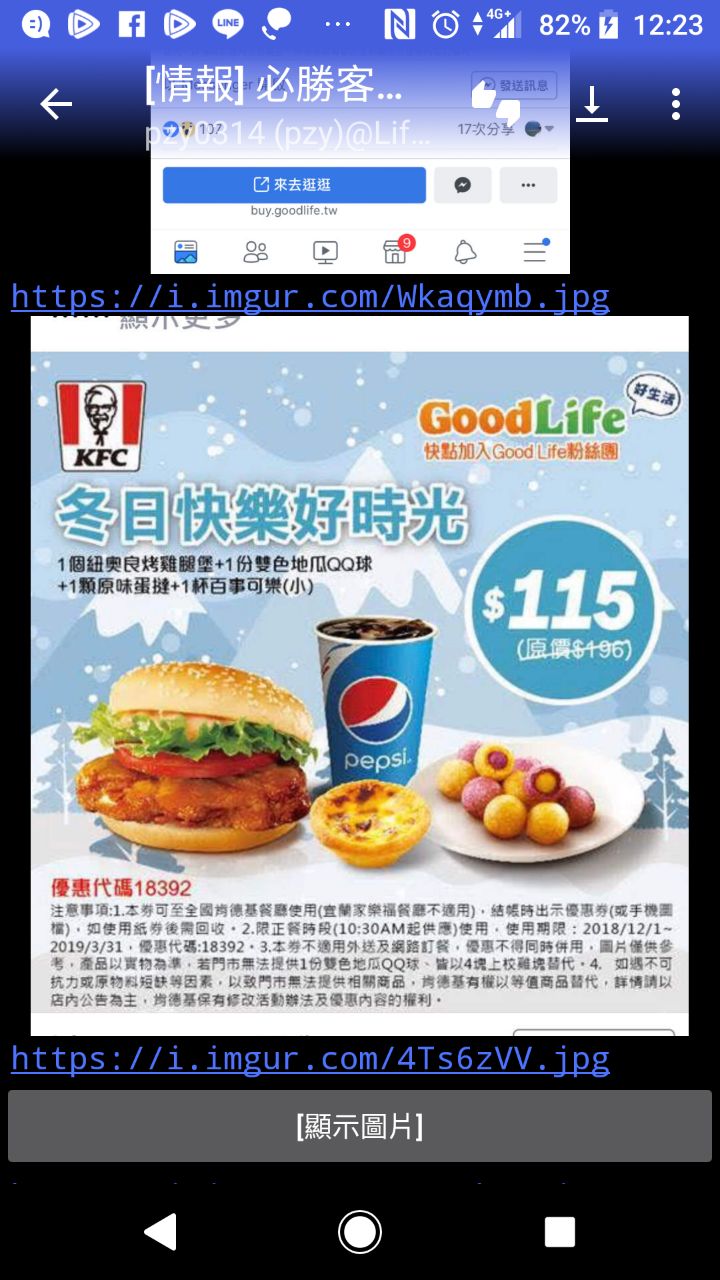The width and height of the screenshot is (720, 1280).
Task: Open the recent apps view
Action: pos(560,1232)
